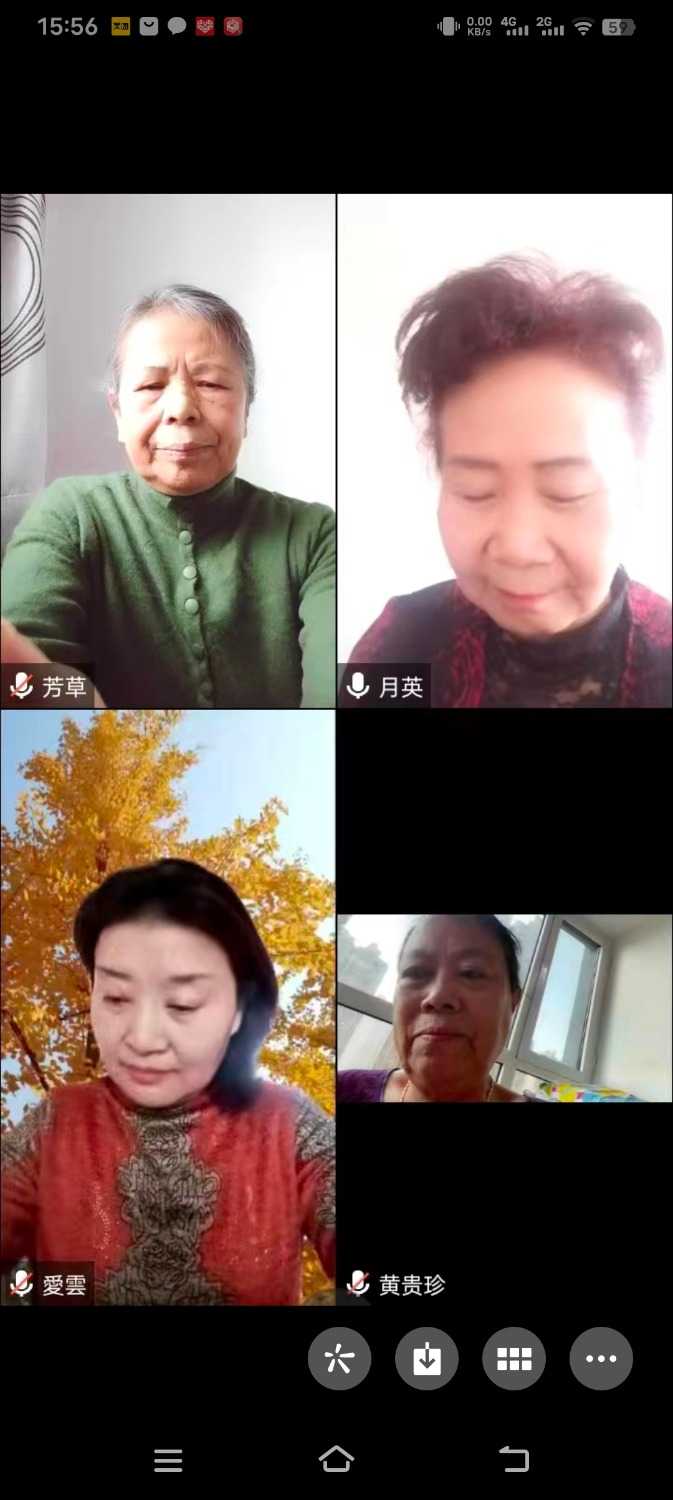673x1500 pixels.
Task: Open the three-dot more options menu
Action: click(601, 1358)
